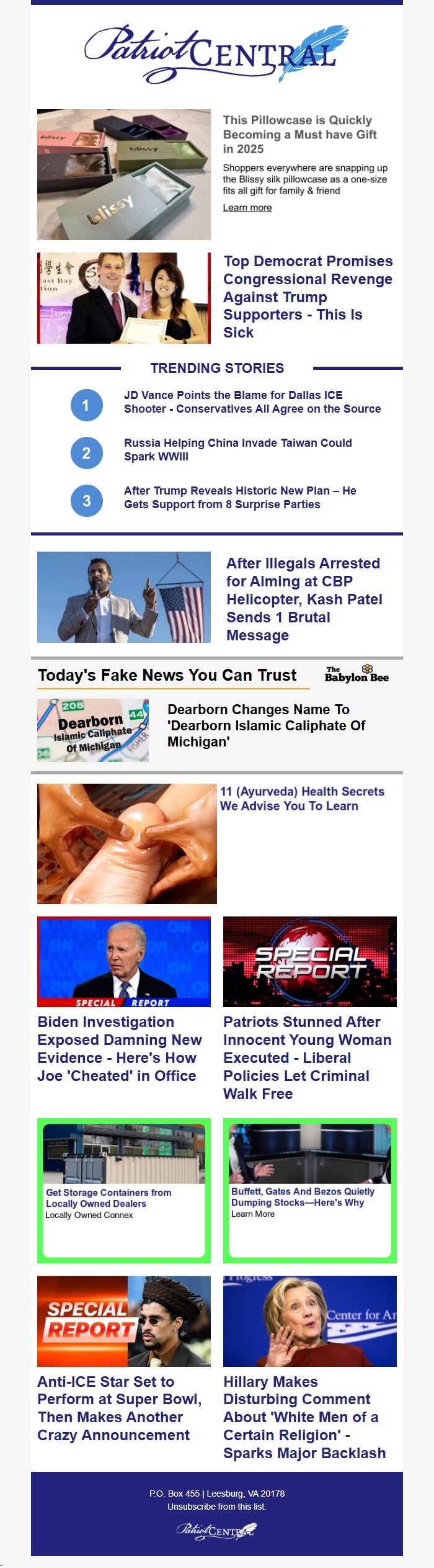Open the storage containers ad card
Viewport: 434px width, 1568px height.
coord(124,1191)
